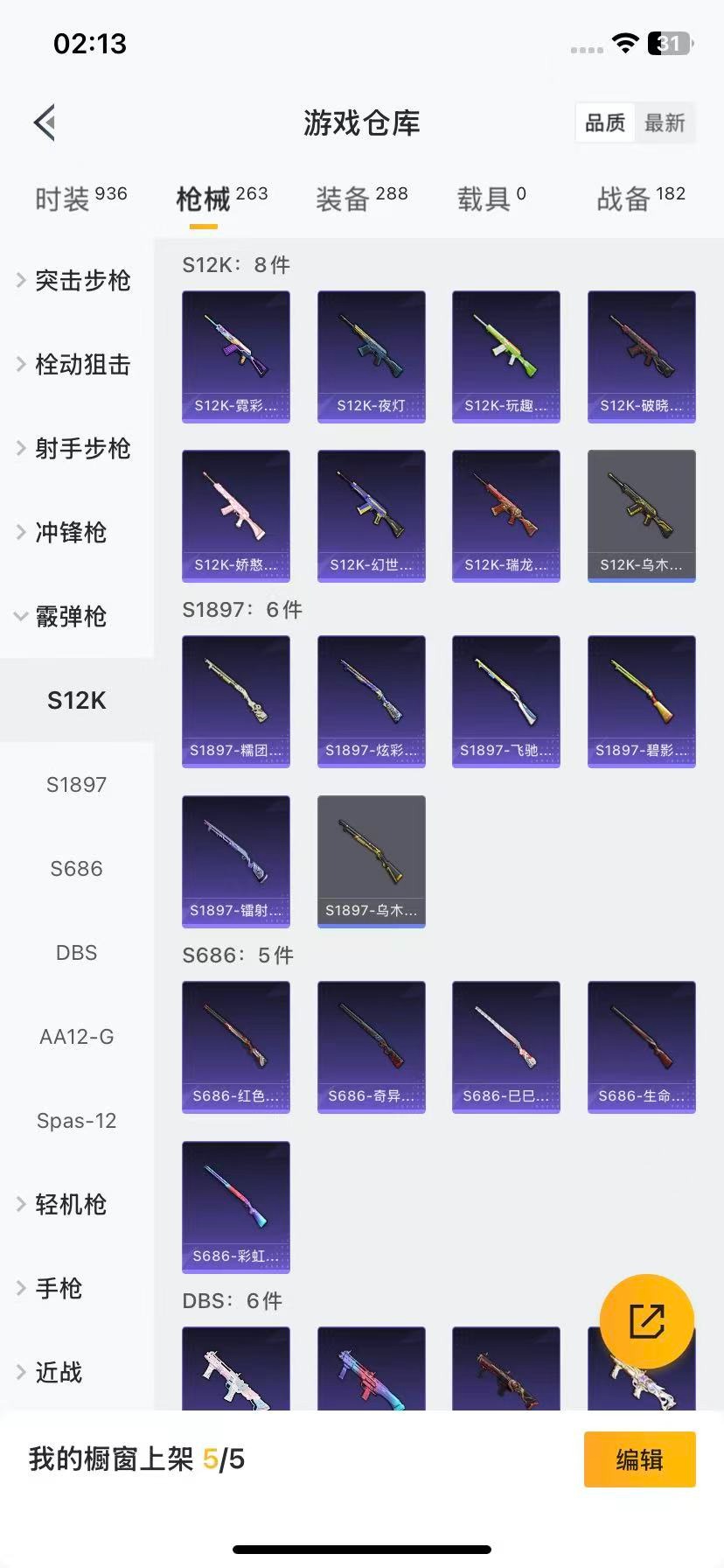Switch sorting to 最新 newest mode
This screenshot has height=1568, width=724.
click(x=665, y=122)
